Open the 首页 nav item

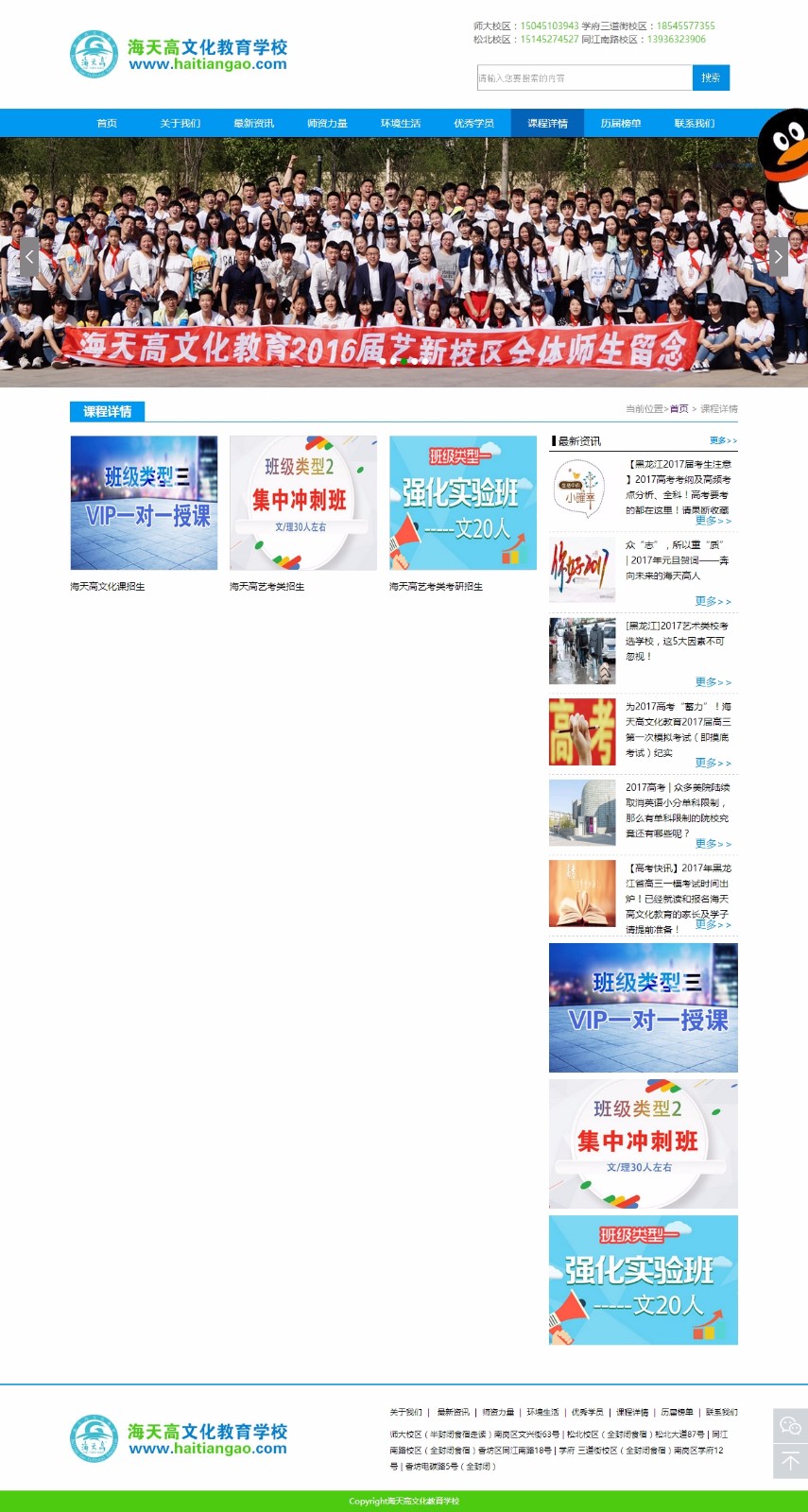[x=107, y=124]
